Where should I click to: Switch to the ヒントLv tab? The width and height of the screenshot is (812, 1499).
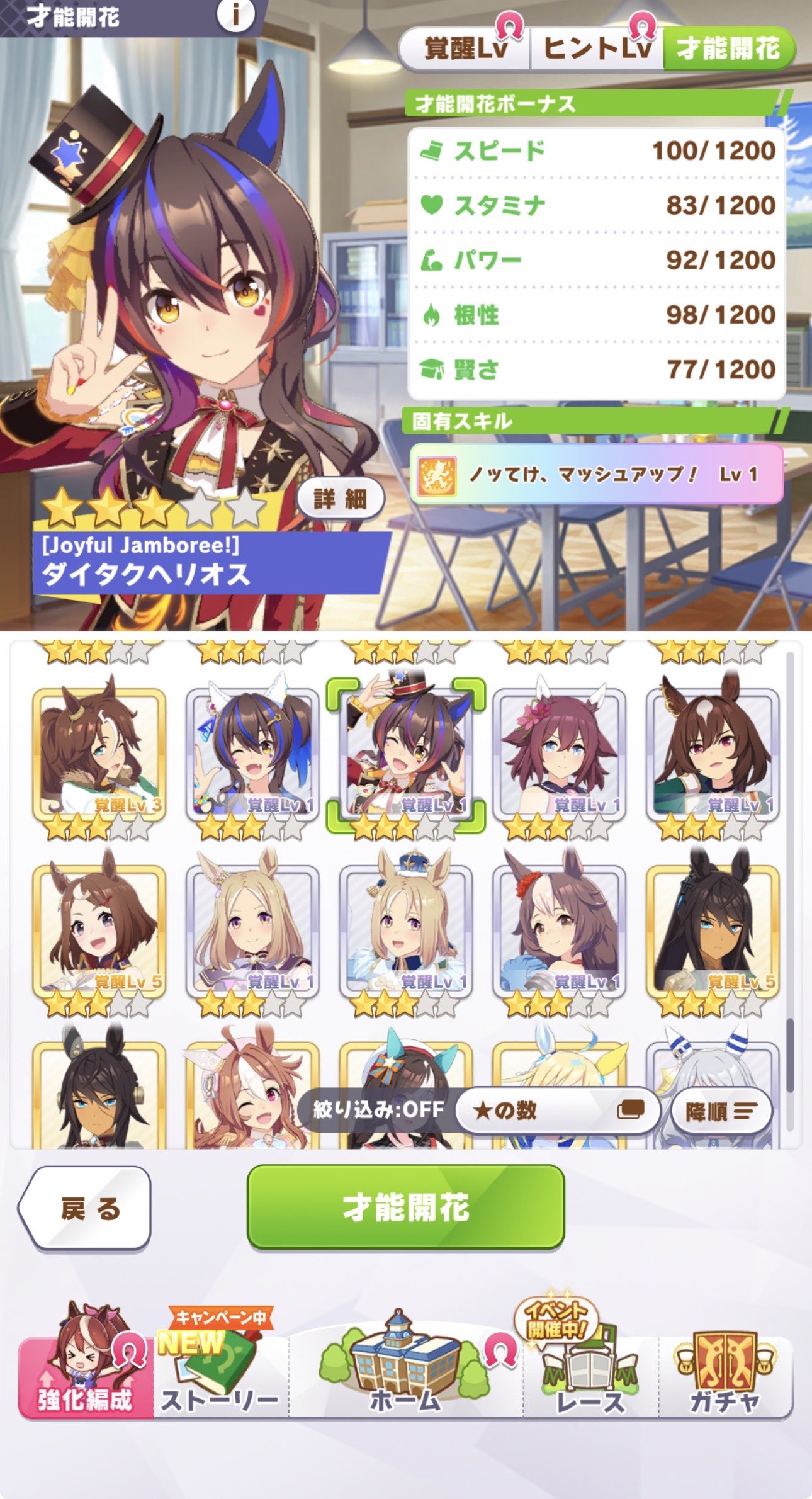point(596,49)
